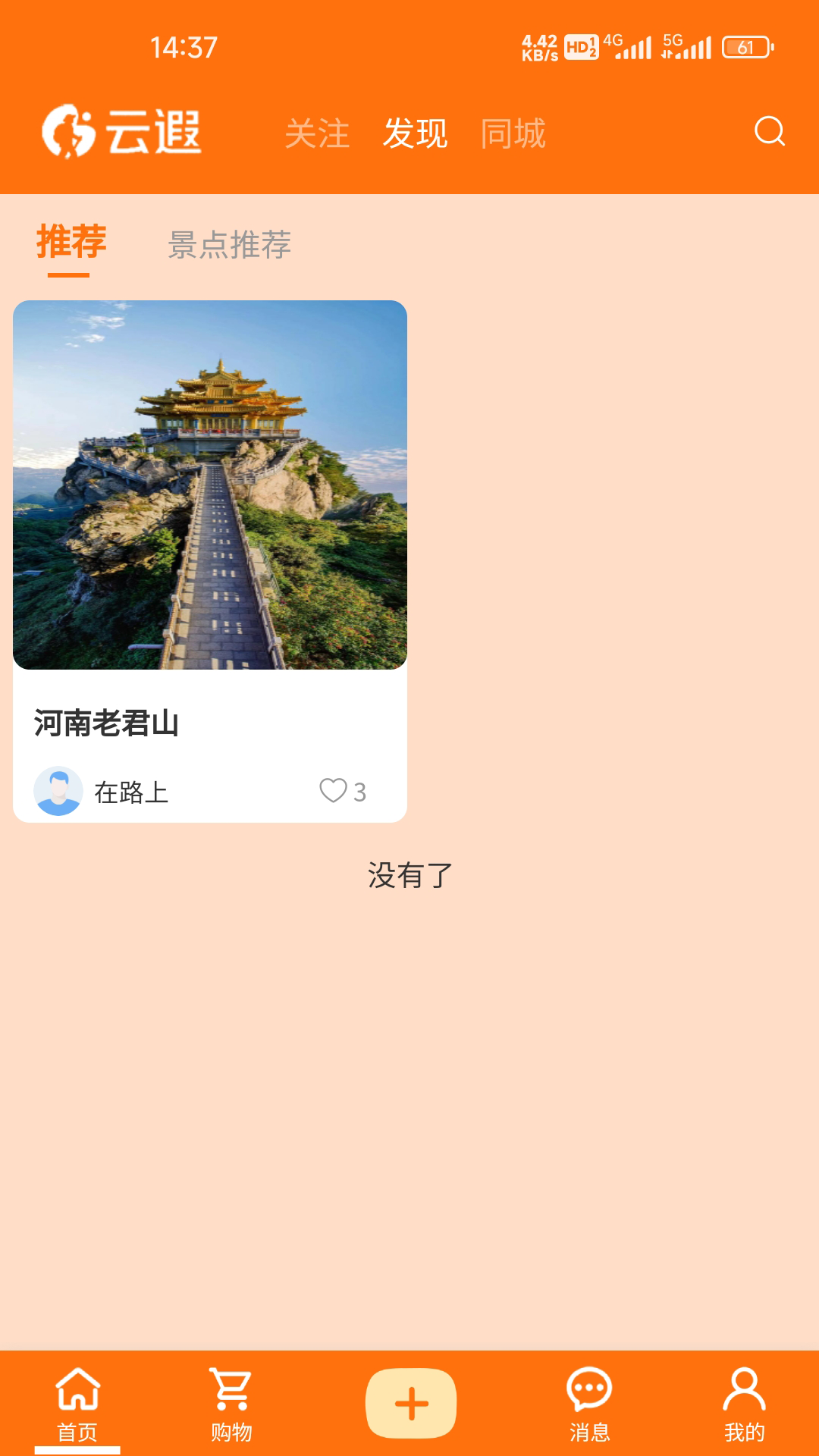Tap the username 在路上
Image resolution: width=819 pixels, height=1456 pixels.
click(x=133, y=791)
